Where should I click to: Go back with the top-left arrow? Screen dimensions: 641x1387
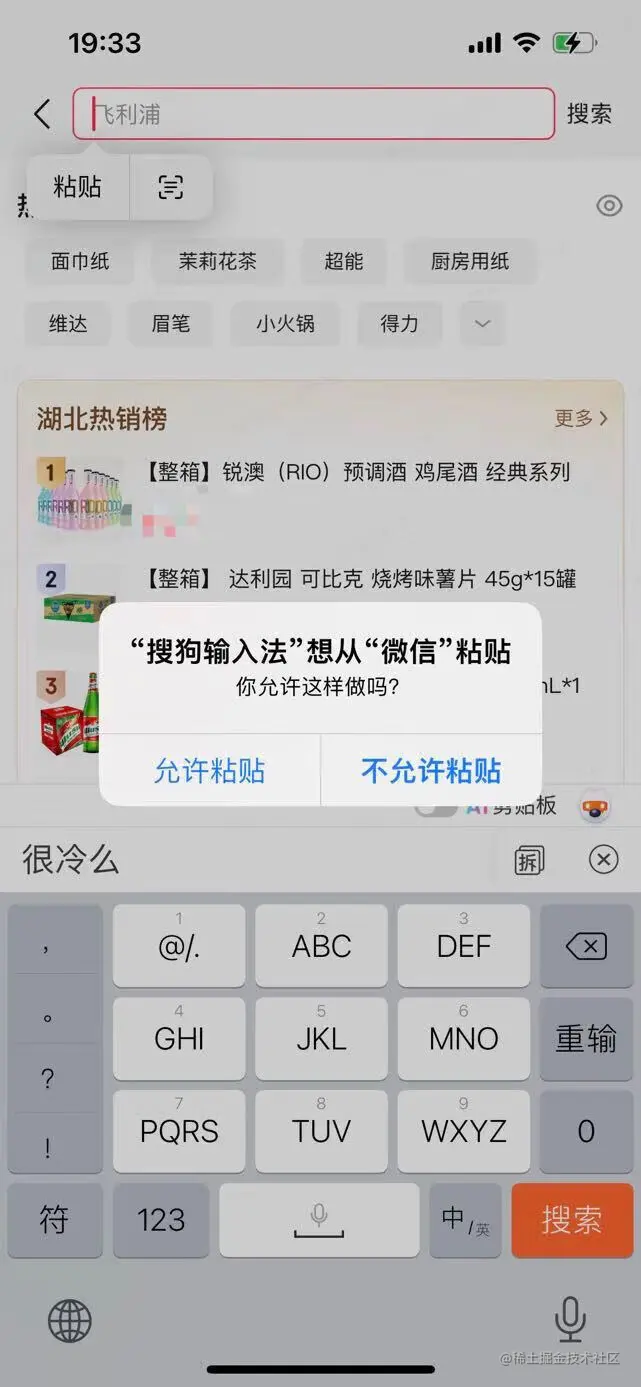(x=42, y=114)
